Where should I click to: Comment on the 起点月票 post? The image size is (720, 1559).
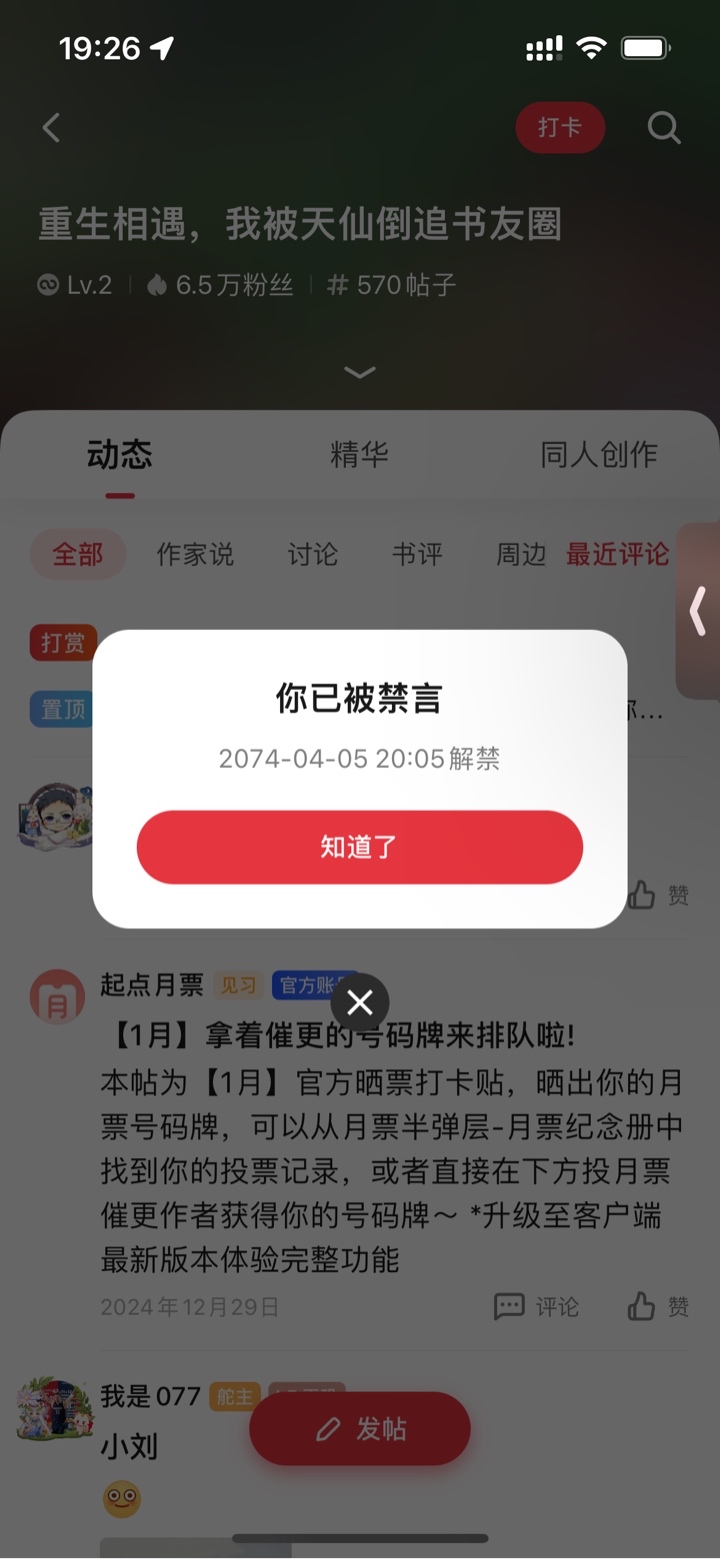click(x=537, y=1306)
